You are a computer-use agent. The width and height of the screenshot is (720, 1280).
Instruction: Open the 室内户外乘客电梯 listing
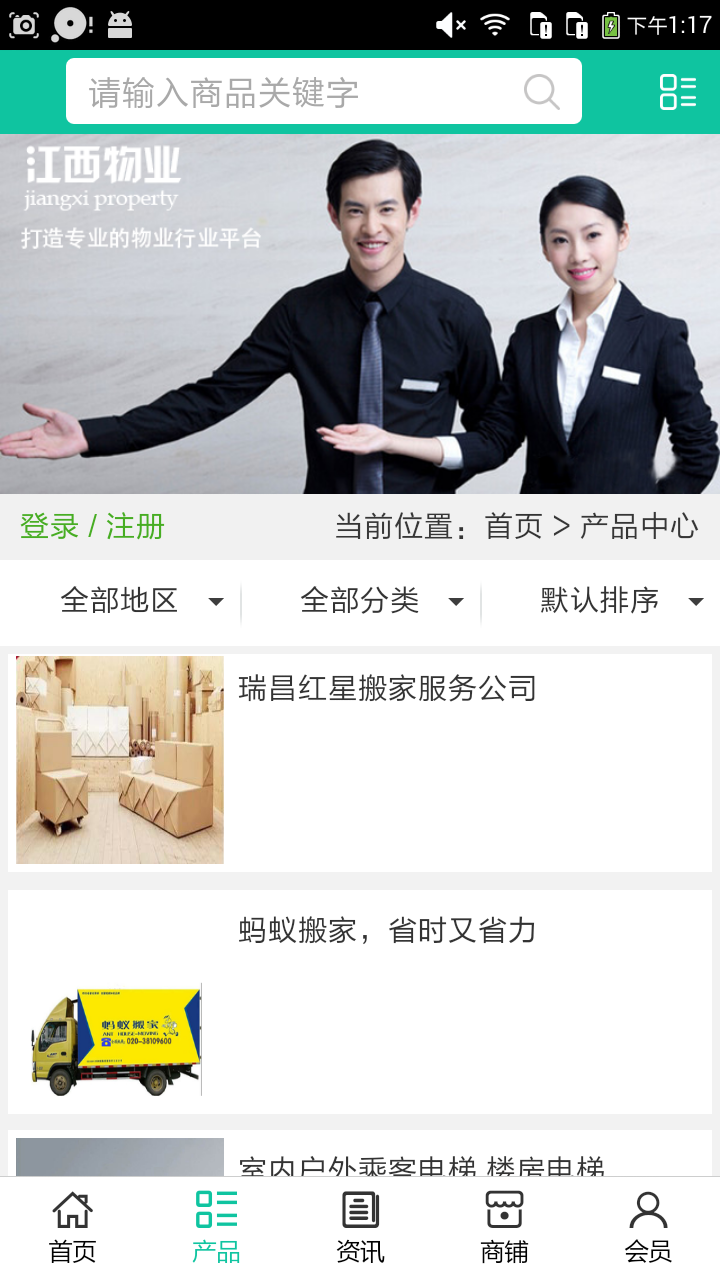click(x=420, y=1162)
